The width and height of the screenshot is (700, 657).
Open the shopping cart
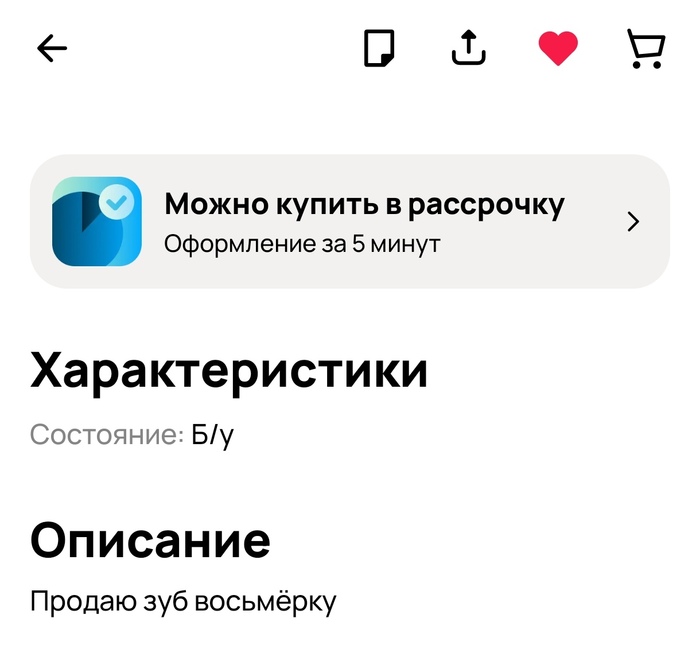[x=646, y=48]
